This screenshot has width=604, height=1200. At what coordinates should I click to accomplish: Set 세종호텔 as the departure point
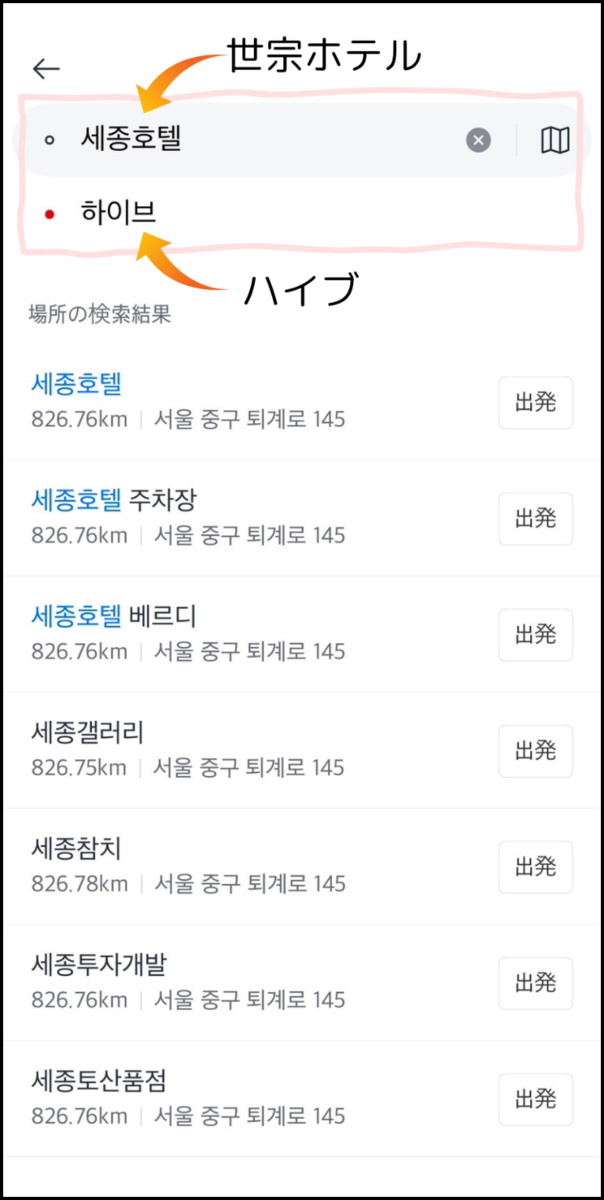click(535, 403)
